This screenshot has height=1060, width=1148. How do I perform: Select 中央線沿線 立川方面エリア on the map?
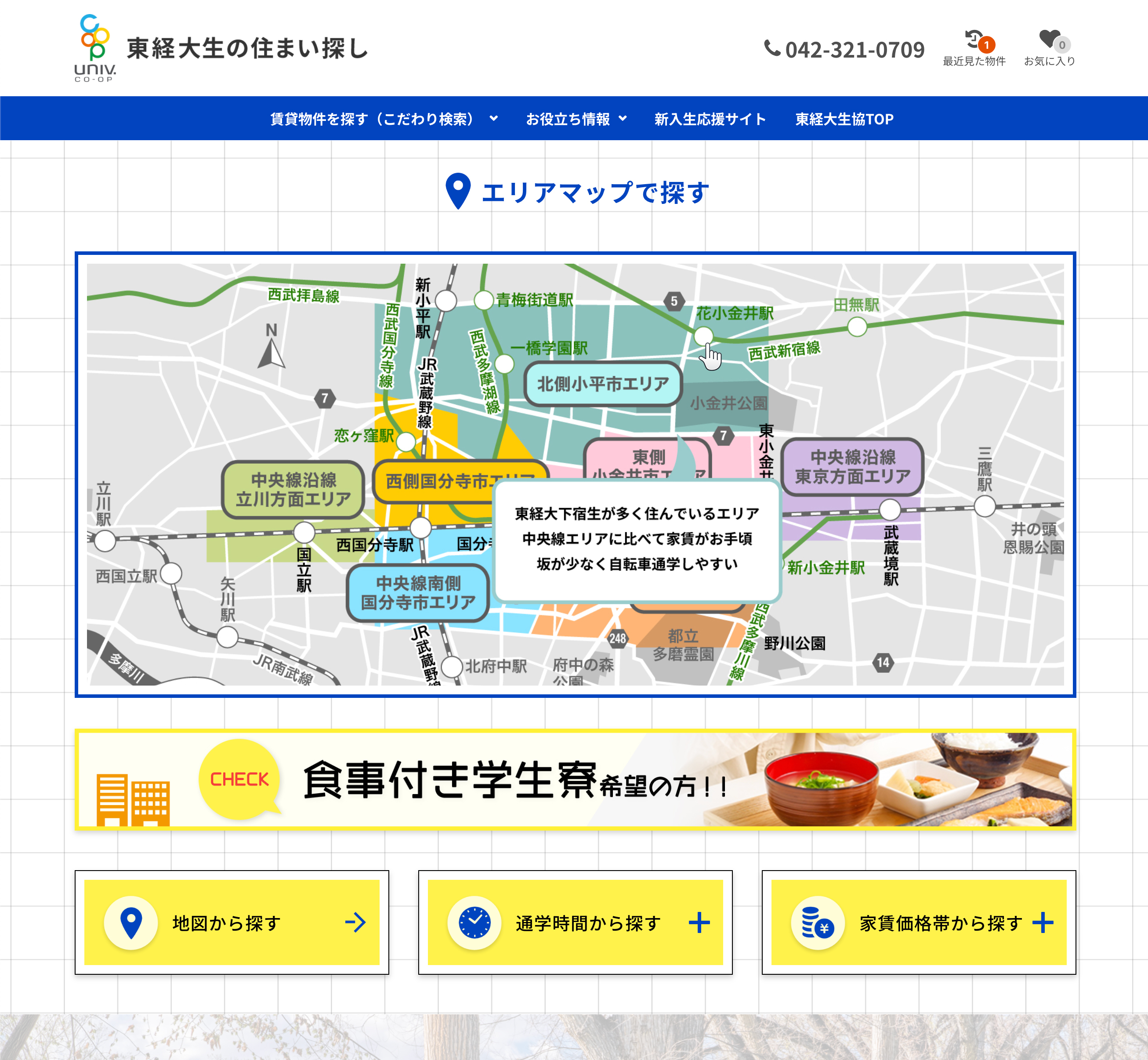click(293, 489)
